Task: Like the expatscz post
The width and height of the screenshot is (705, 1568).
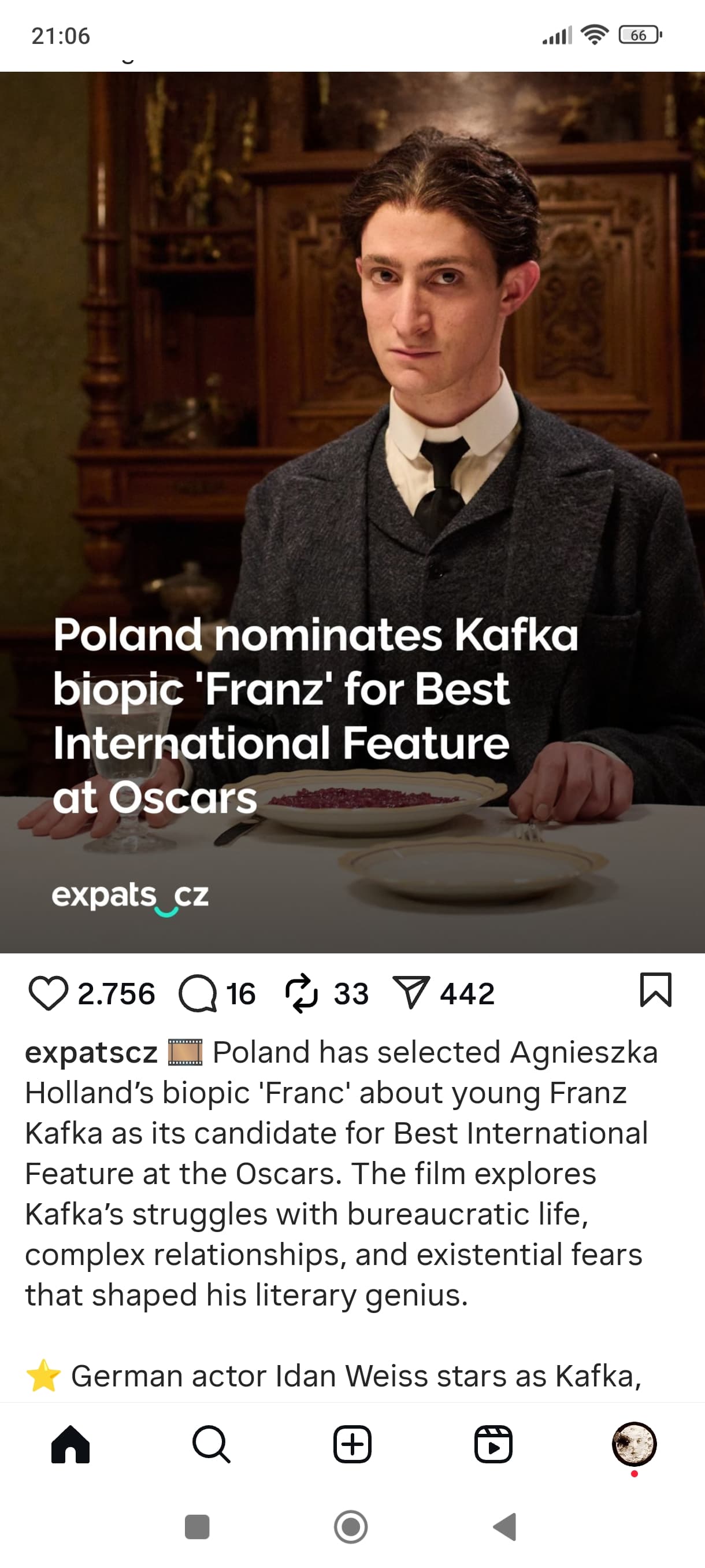Action: pos(48,993)
